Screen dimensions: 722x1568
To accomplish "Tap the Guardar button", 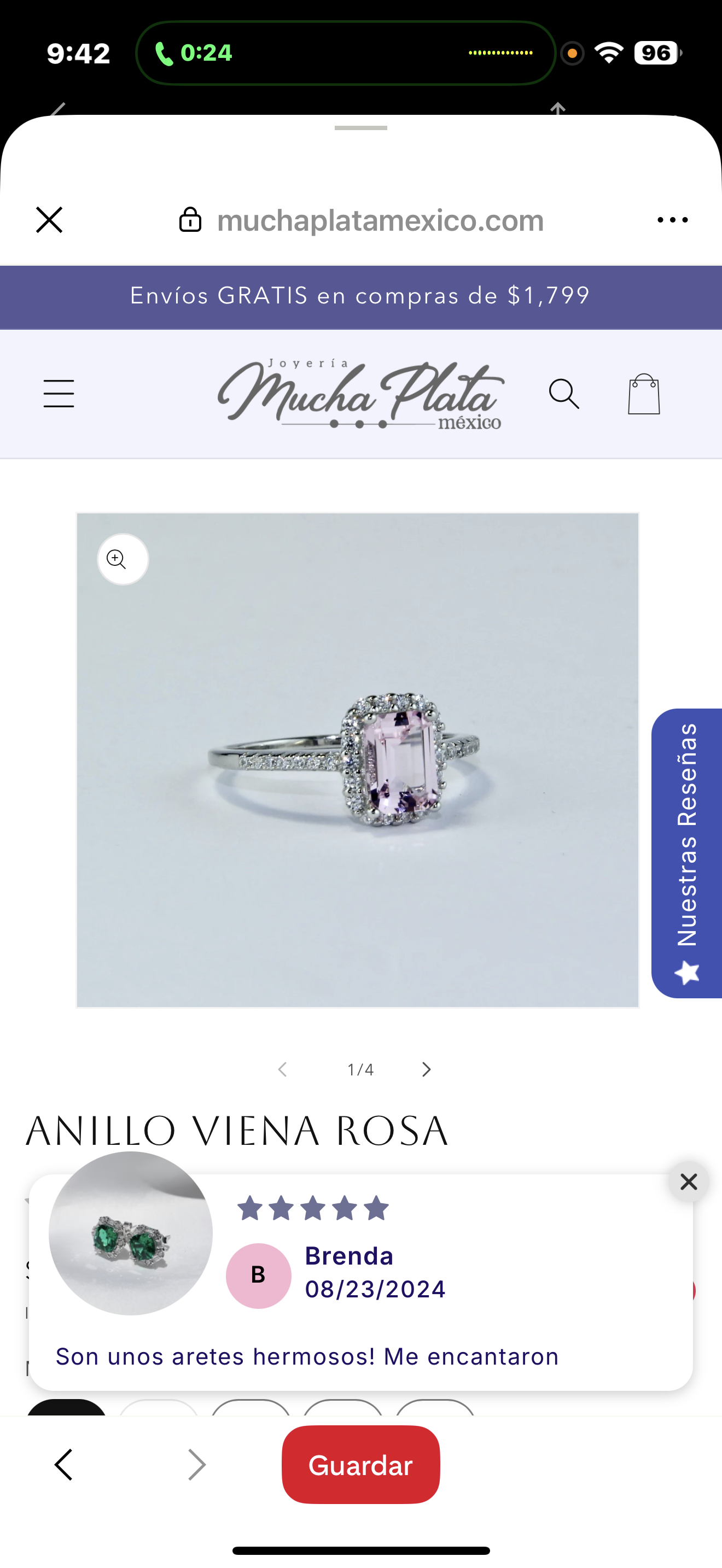I will click(360, 1465).
